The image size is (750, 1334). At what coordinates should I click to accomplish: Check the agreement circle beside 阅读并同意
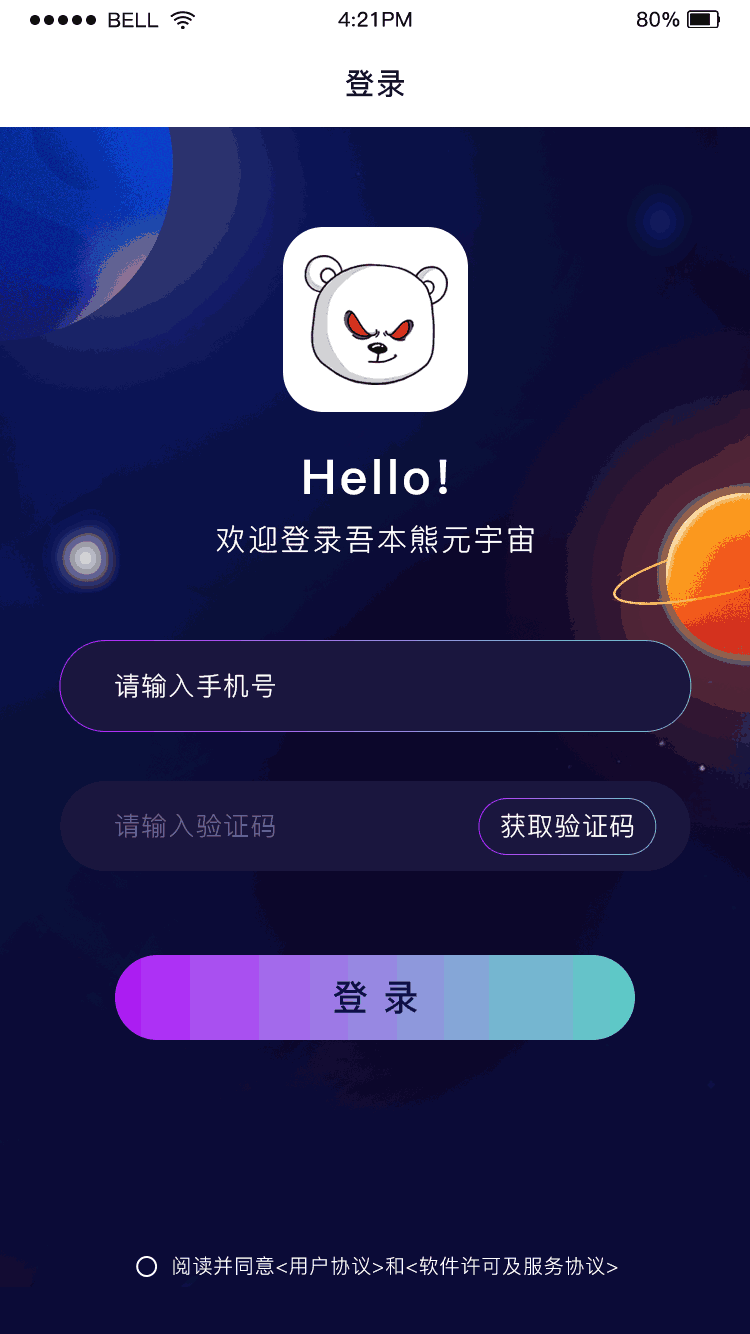pos(146,1267)
